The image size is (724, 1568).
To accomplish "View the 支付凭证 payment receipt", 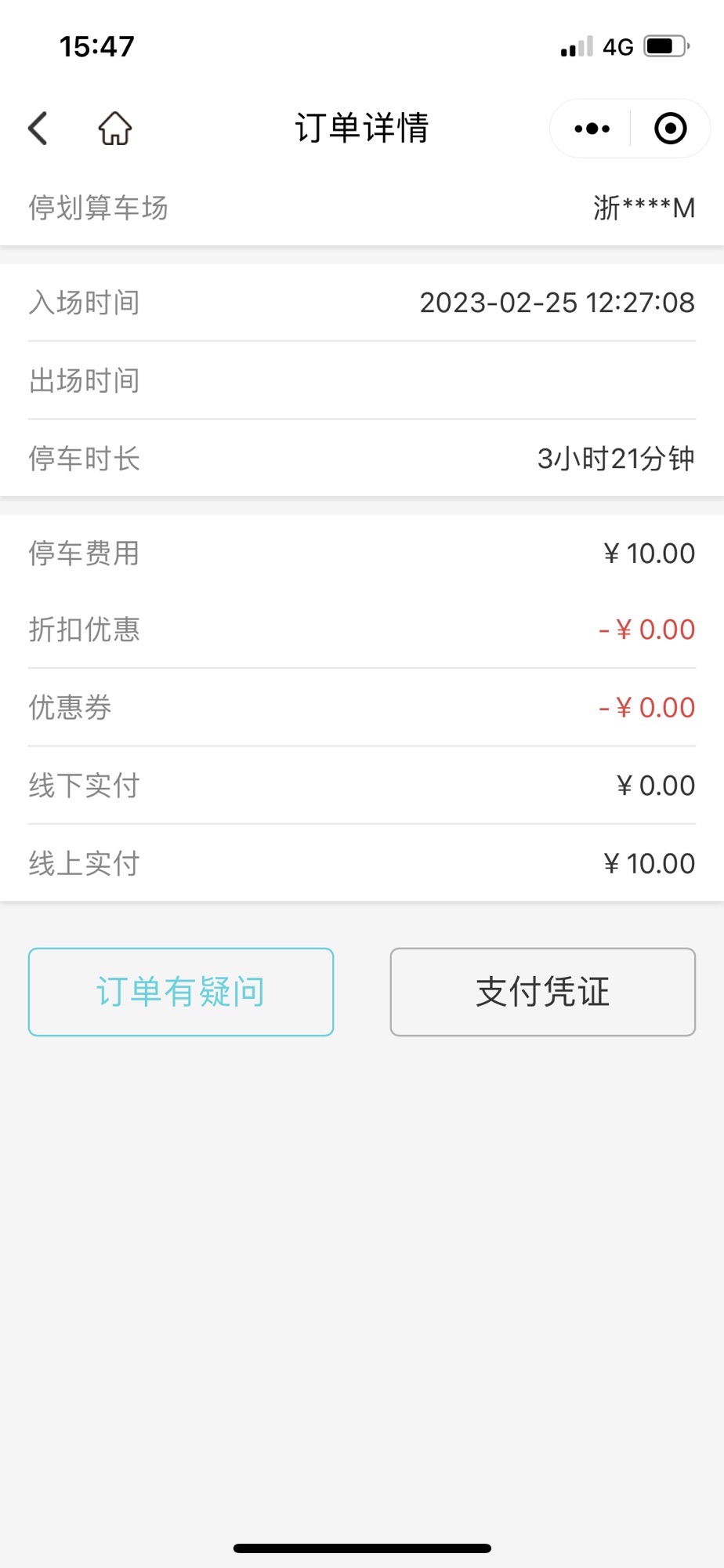I will click(x=542, y=992).
